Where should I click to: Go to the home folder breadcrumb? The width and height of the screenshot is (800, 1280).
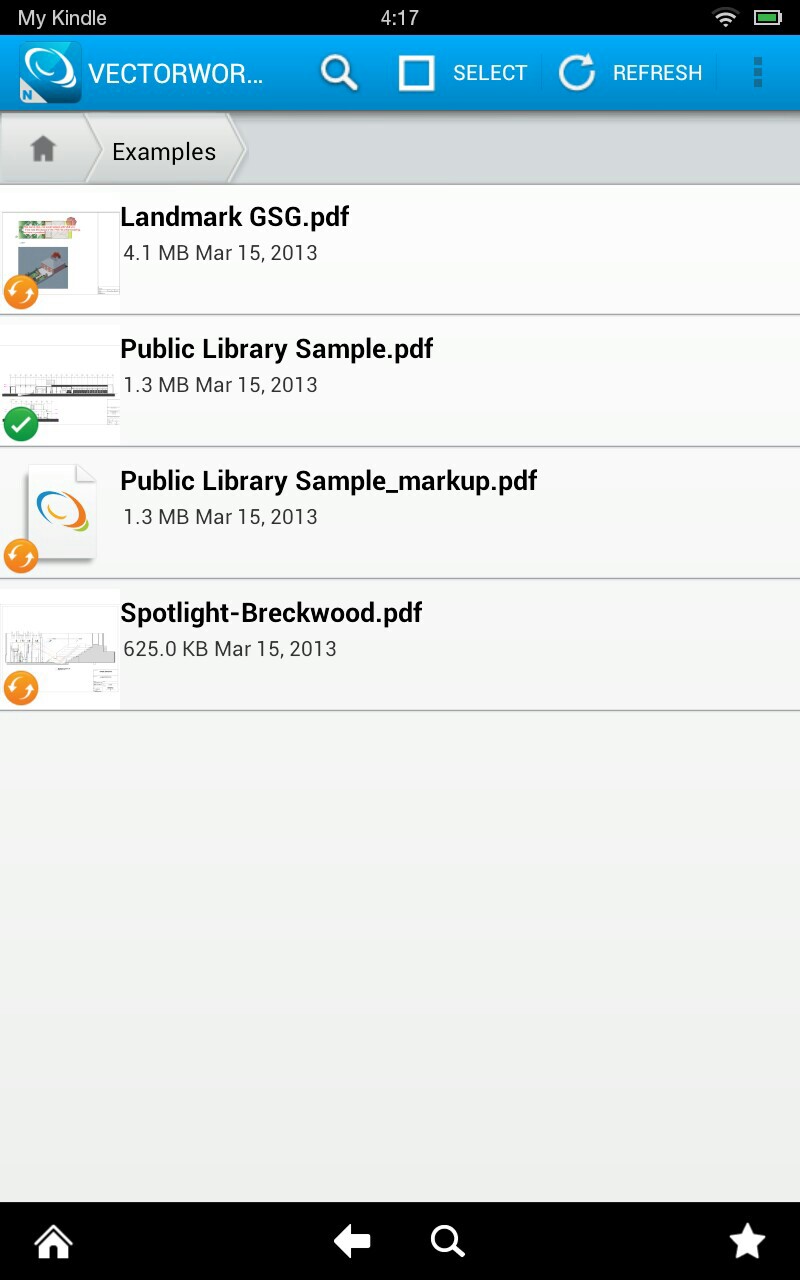[43, 150]
